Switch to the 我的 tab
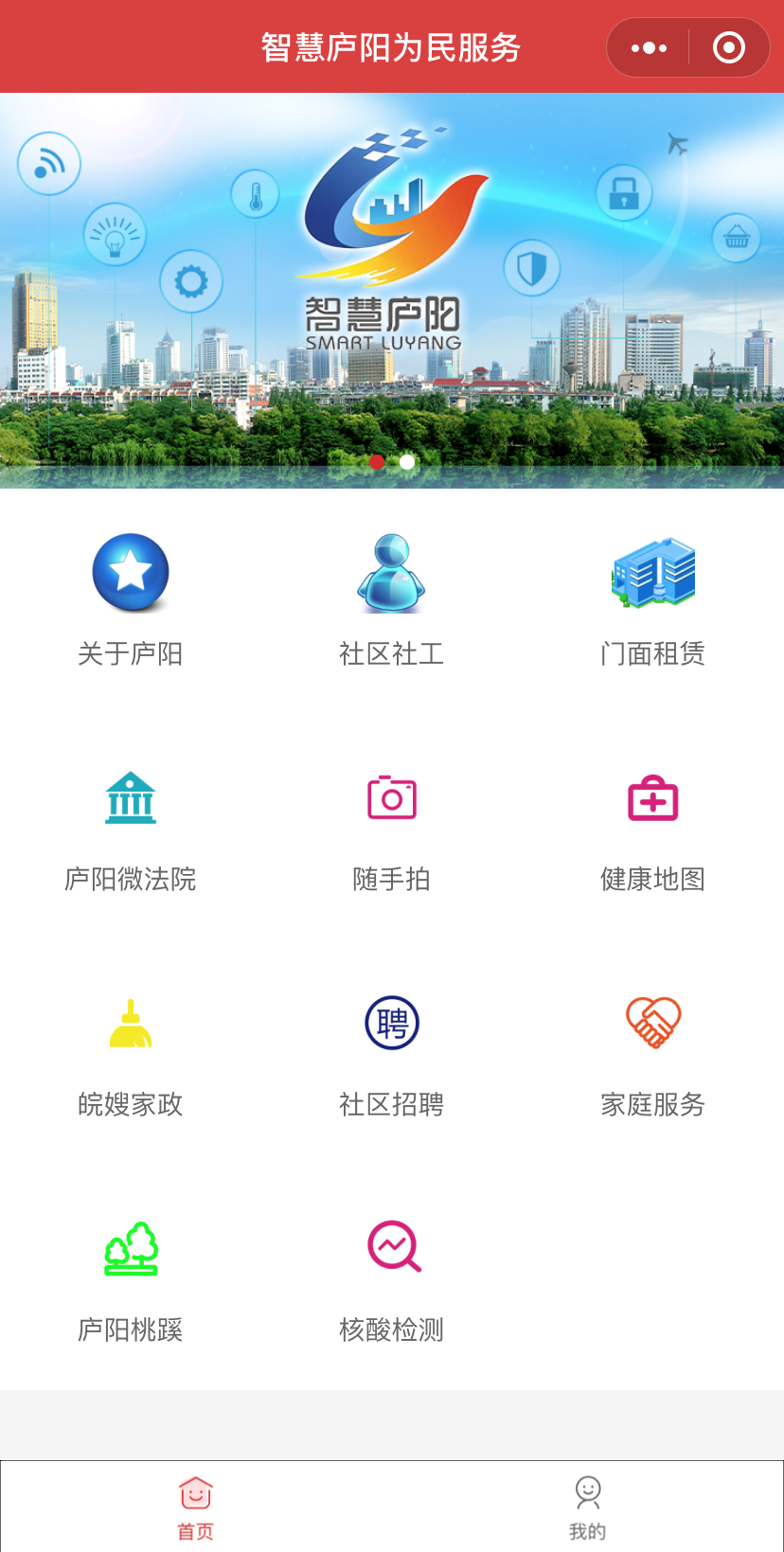The image size is (784, 1552). 588,1507
